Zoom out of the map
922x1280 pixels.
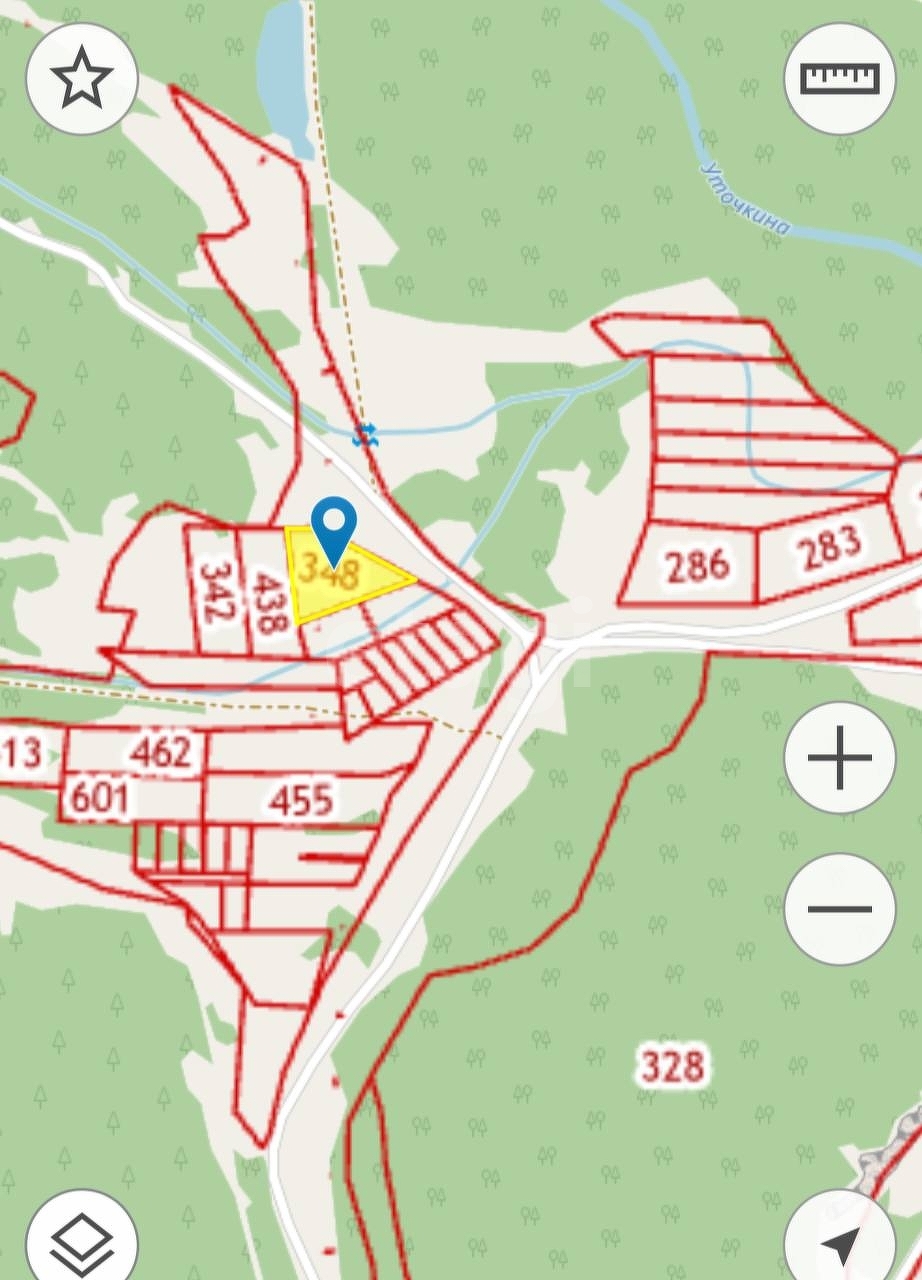click(839, 909)
